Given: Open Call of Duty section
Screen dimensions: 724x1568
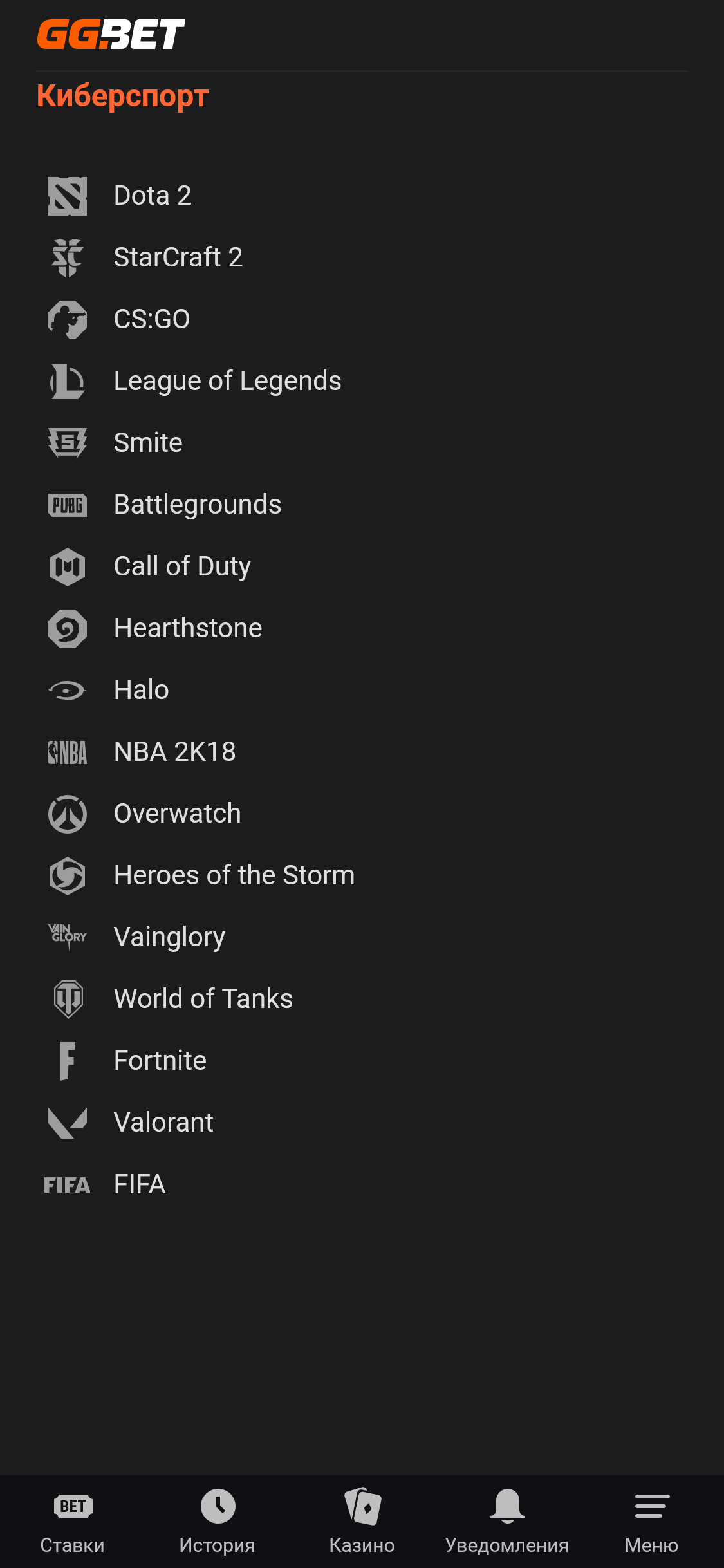Looking at the screenshot, I should (x=182, y=566).
